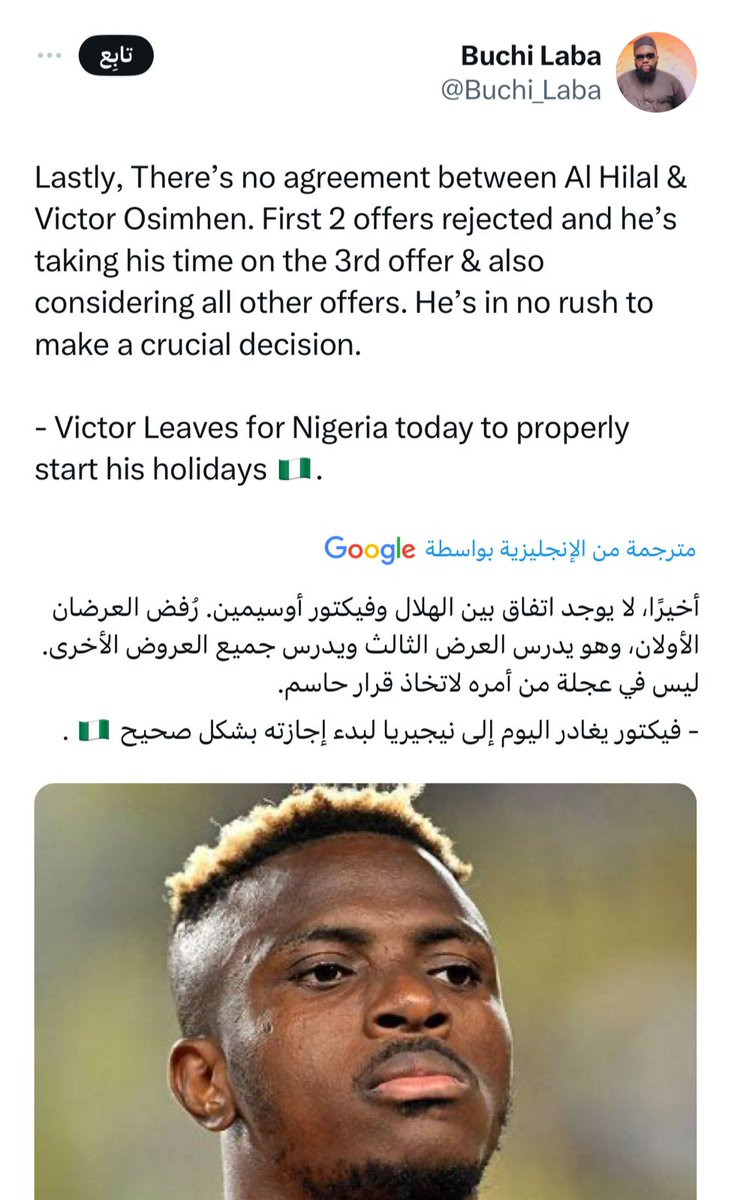The height and width of the screenshot is (1200, 731).
Task: Open the post's three-dot overflow menu
Action: (x=49, y=57)
